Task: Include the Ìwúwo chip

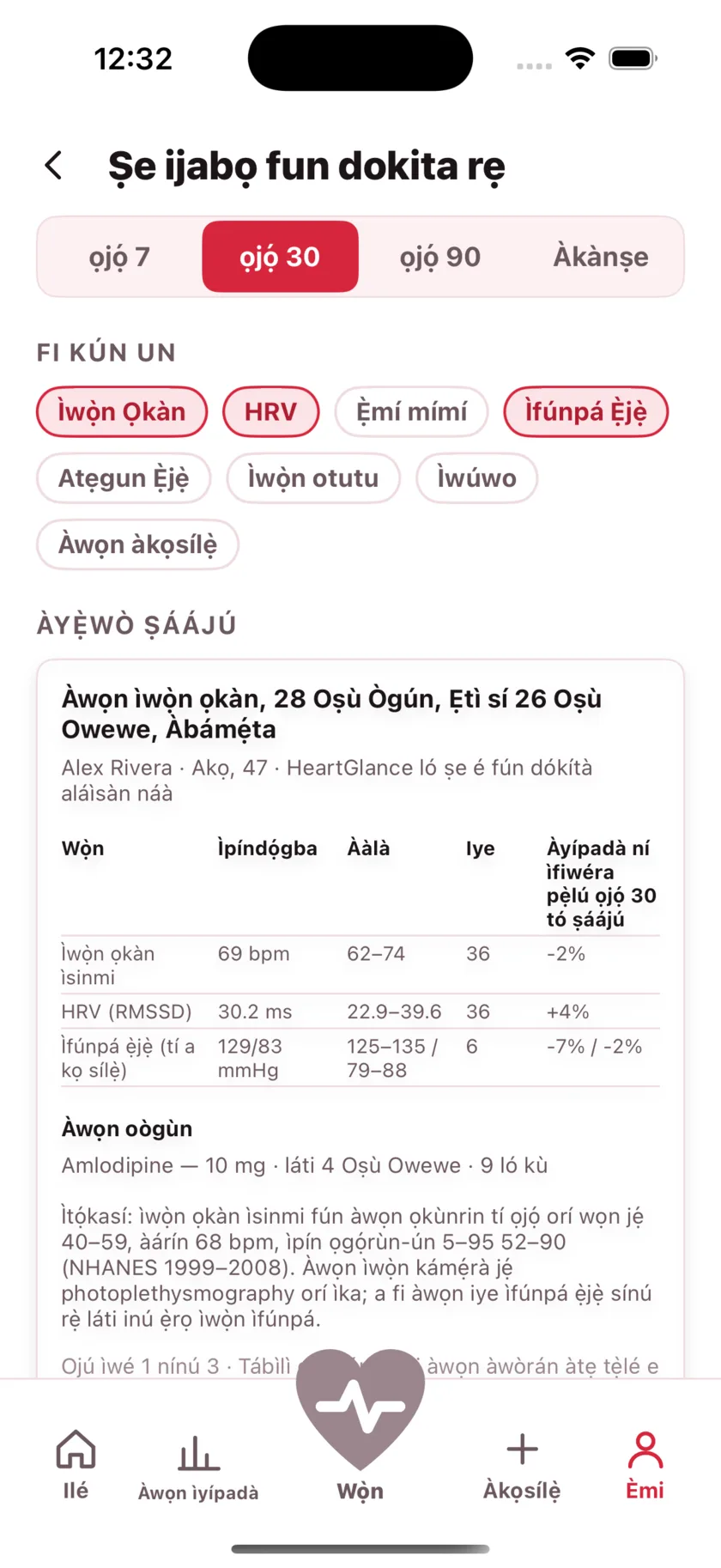Action: tap(477, 478)
